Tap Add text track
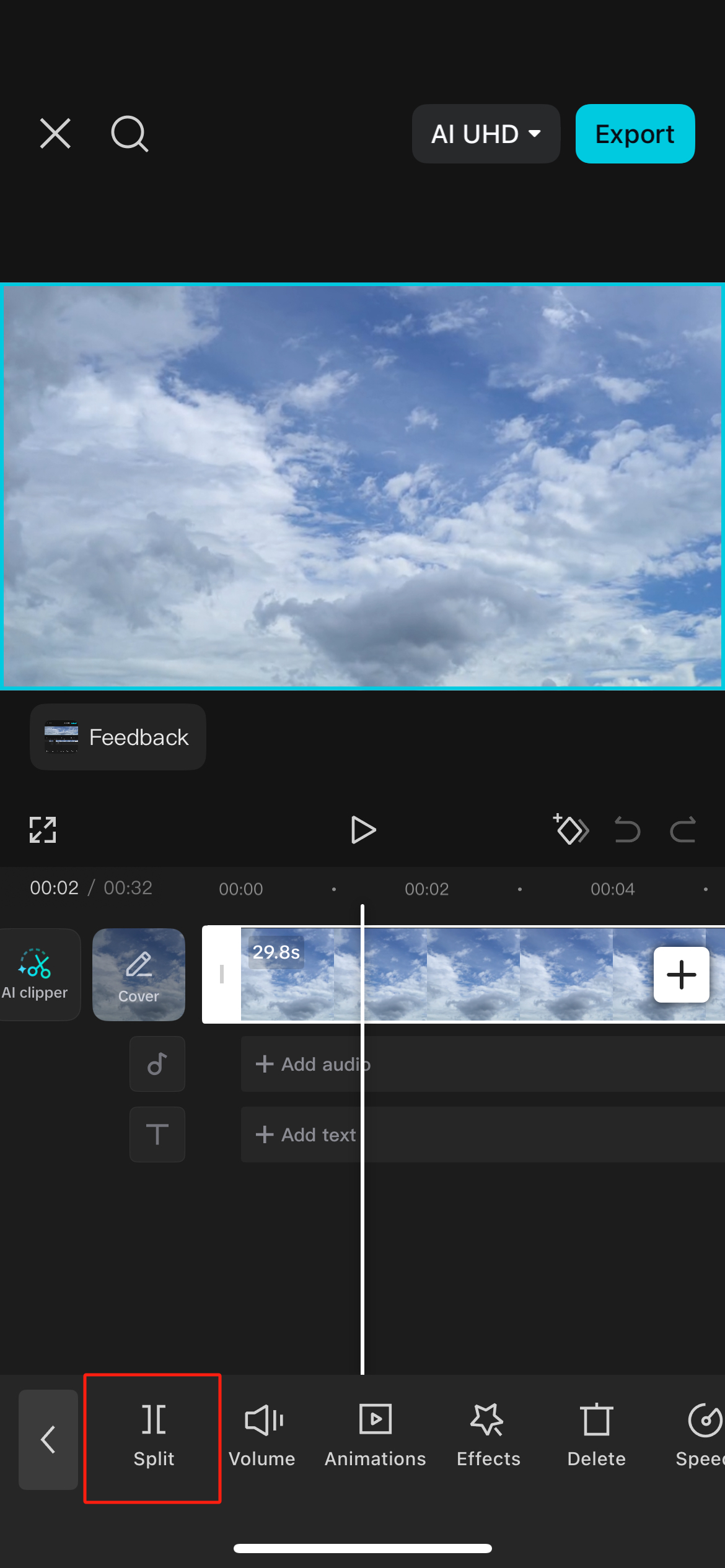The height and width of the screenshot is (1568, 725). [306, 1135]
